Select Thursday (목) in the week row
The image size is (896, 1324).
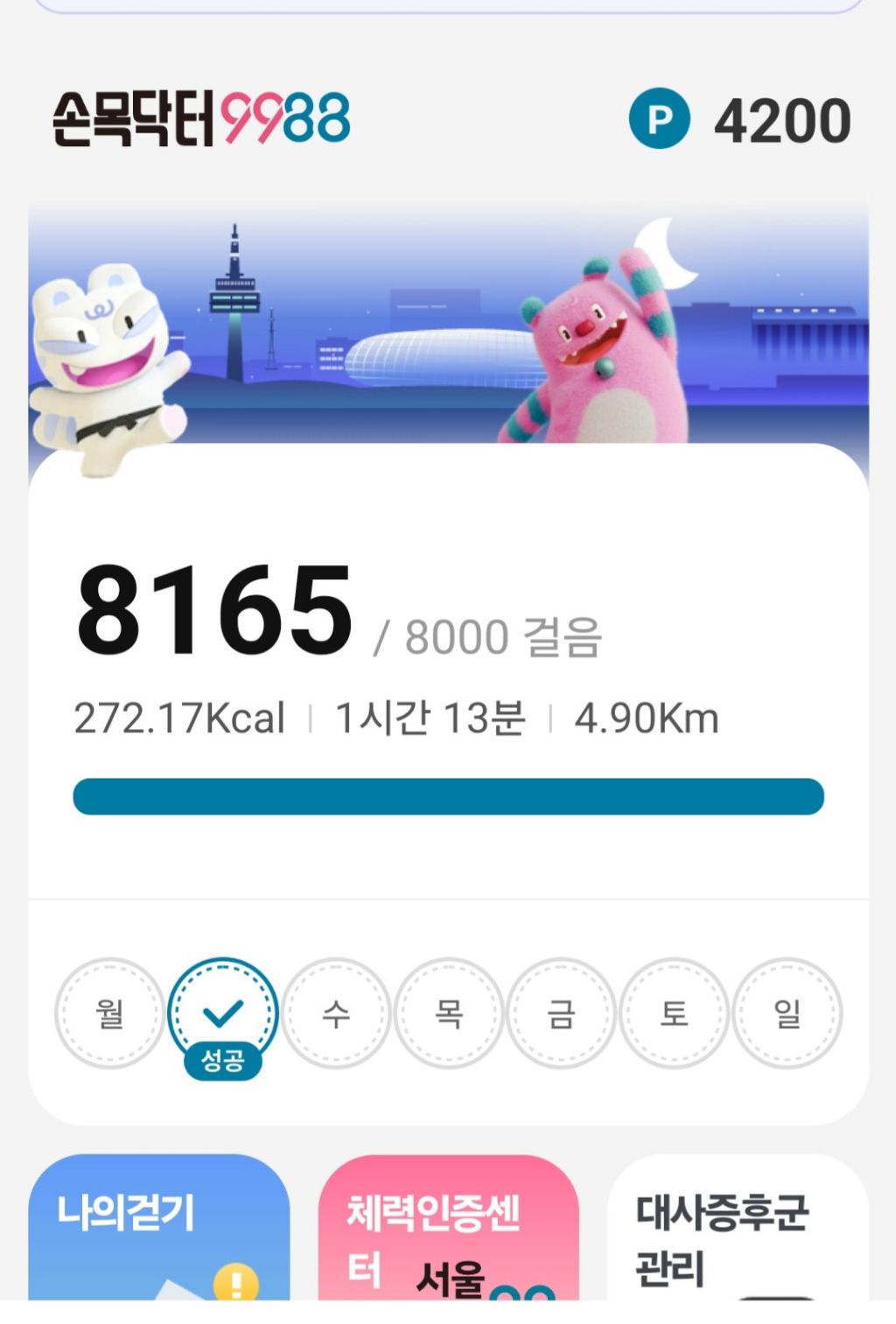449,1013
